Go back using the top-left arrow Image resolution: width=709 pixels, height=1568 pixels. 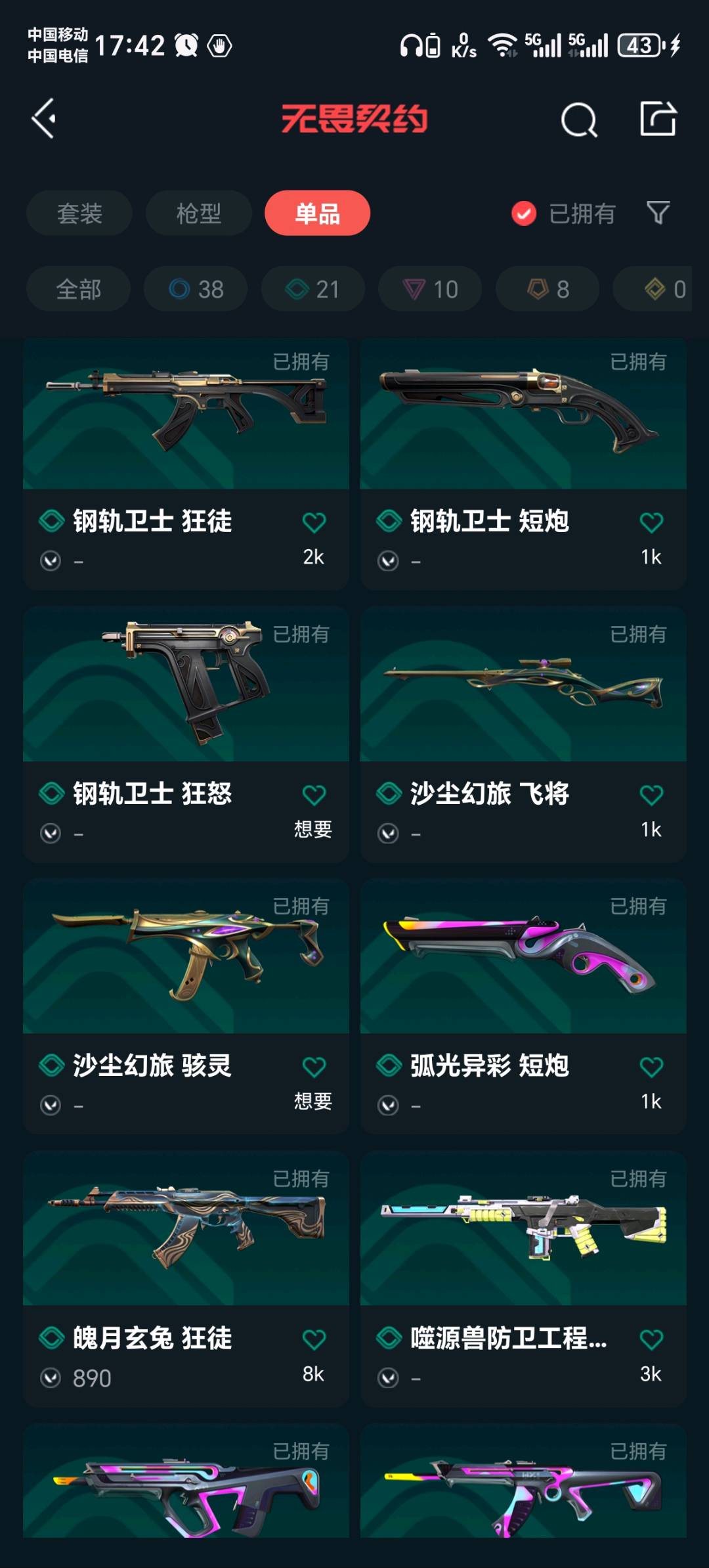(44, 119)
